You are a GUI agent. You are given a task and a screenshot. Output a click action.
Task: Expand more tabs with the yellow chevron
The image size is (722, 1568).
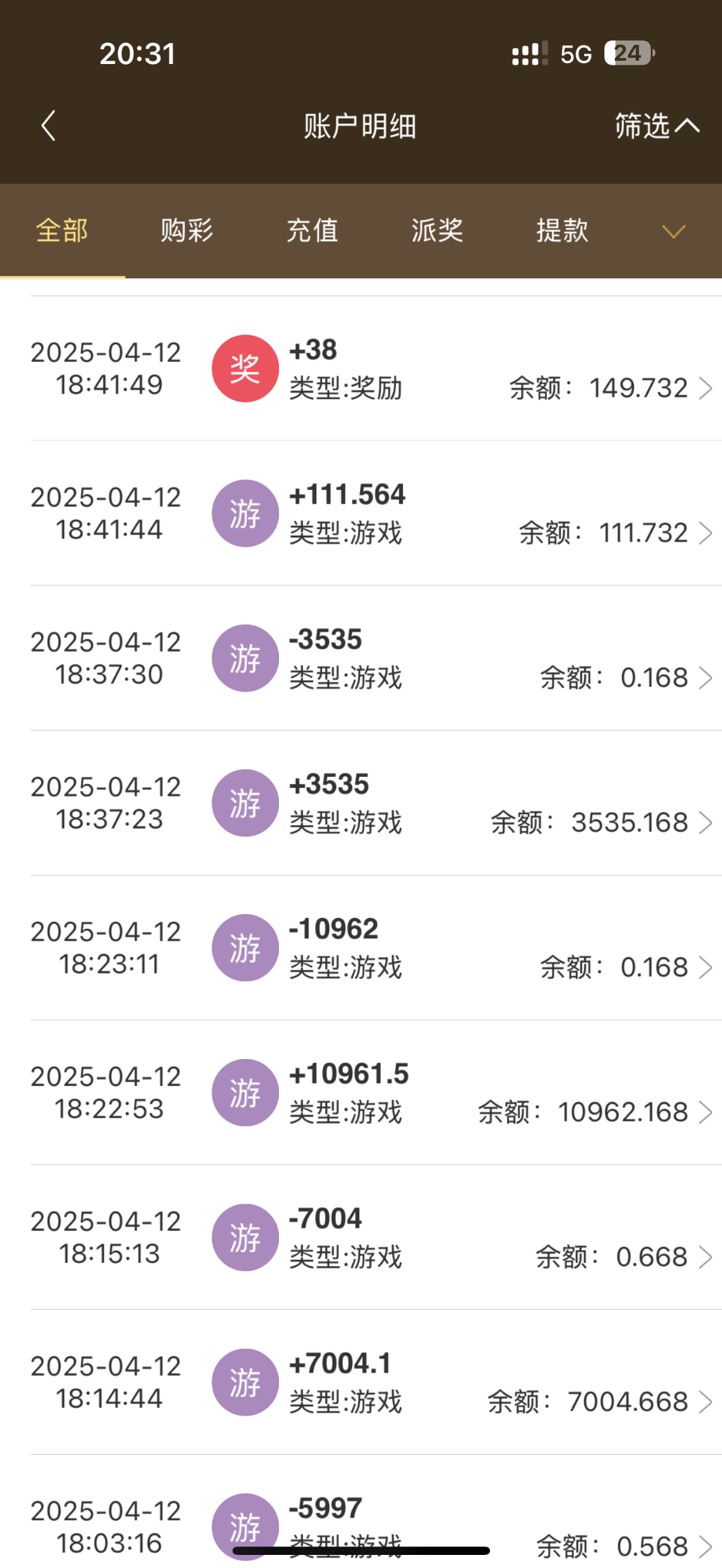(673, 231)
